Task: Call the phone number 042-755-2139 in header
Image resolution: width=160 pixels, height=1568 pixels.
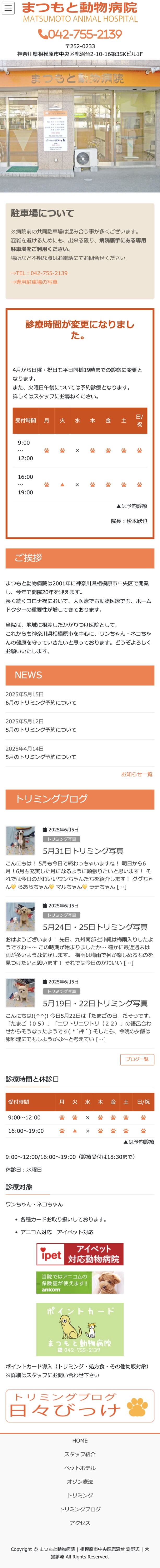Action: [80, 34]
